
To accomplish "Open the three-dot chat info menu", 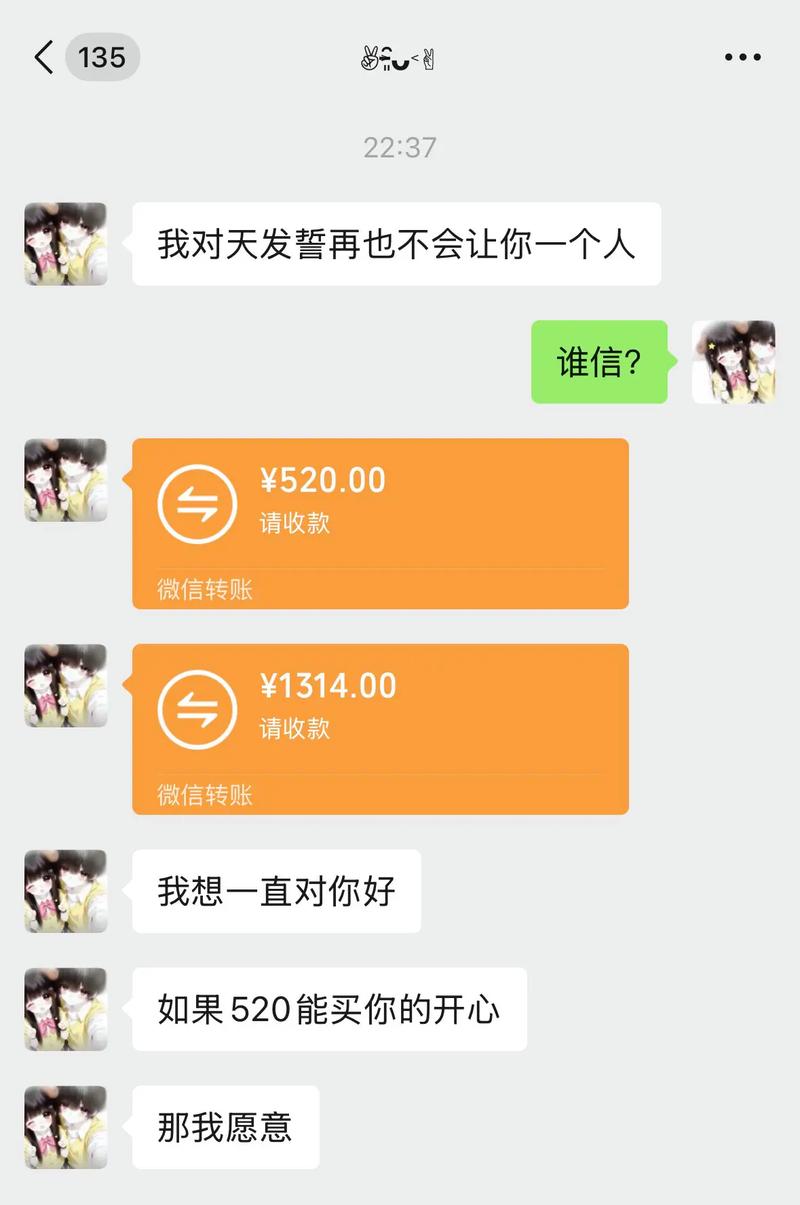I will pos(742,58).
